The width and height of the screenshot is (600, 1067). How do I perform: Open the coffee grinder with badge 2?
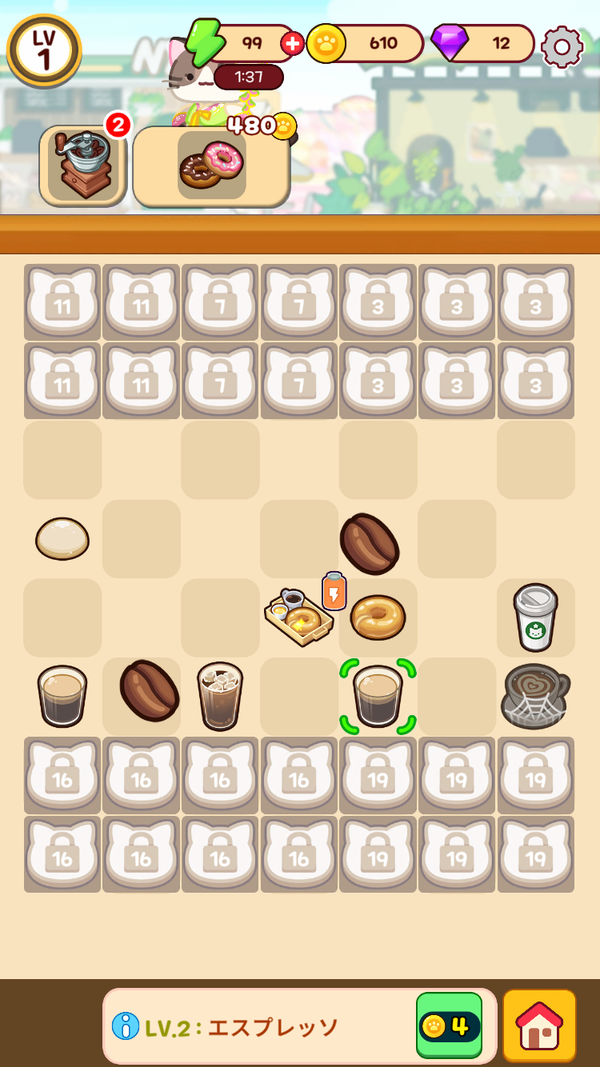tap(83, 165)
